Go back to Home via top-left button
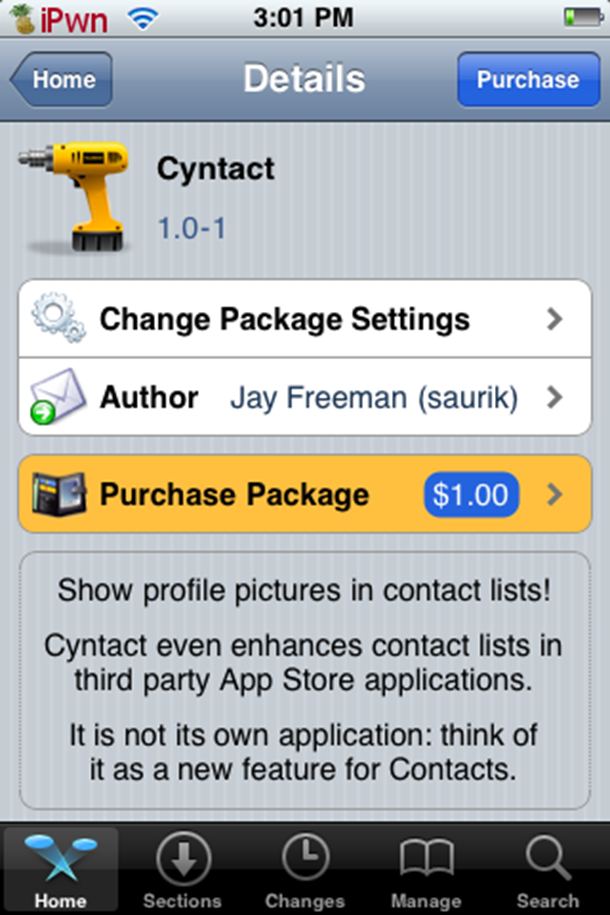This screenshot has height=915, width=610. (x=62, y=80)
